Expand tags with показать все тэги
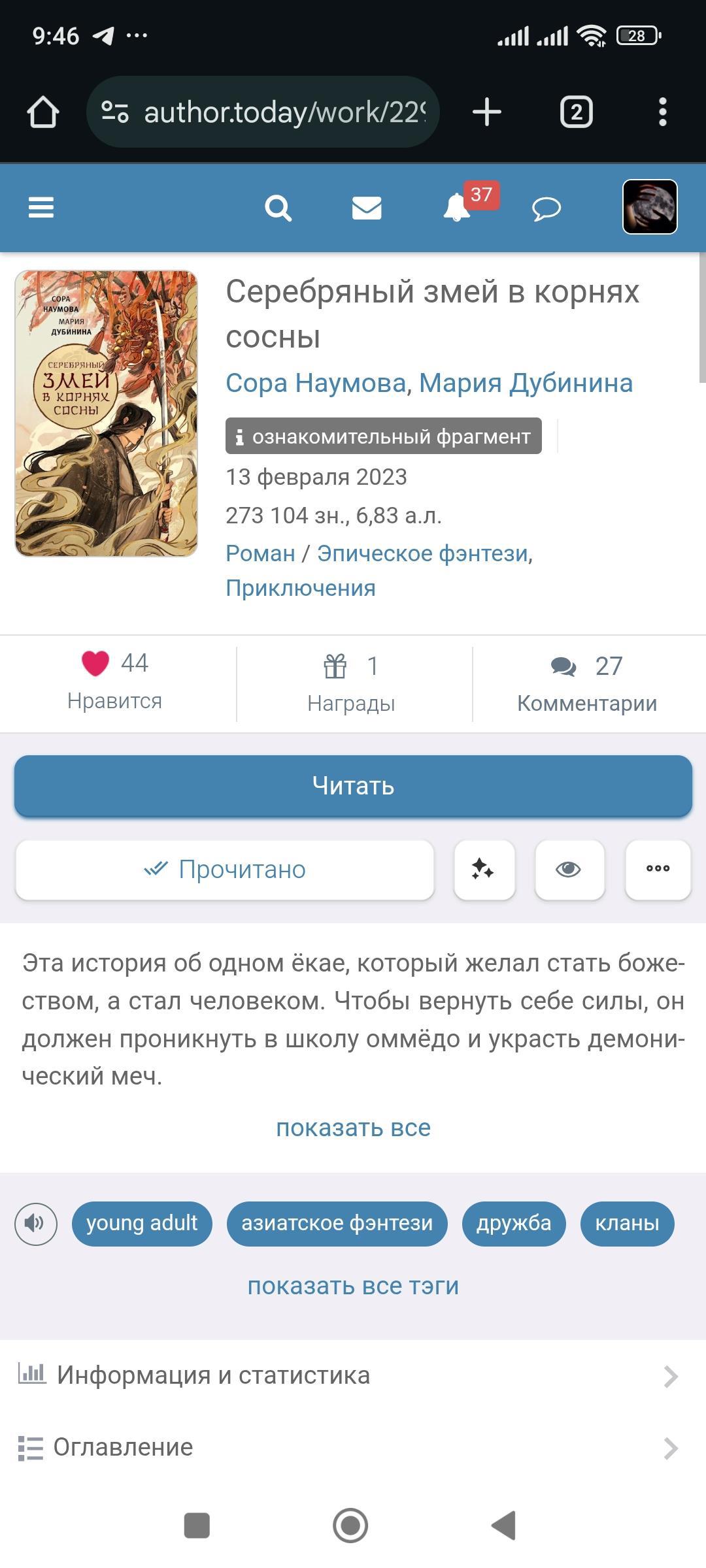The width and height of the screenshot is (706, 1568). 353,1286
